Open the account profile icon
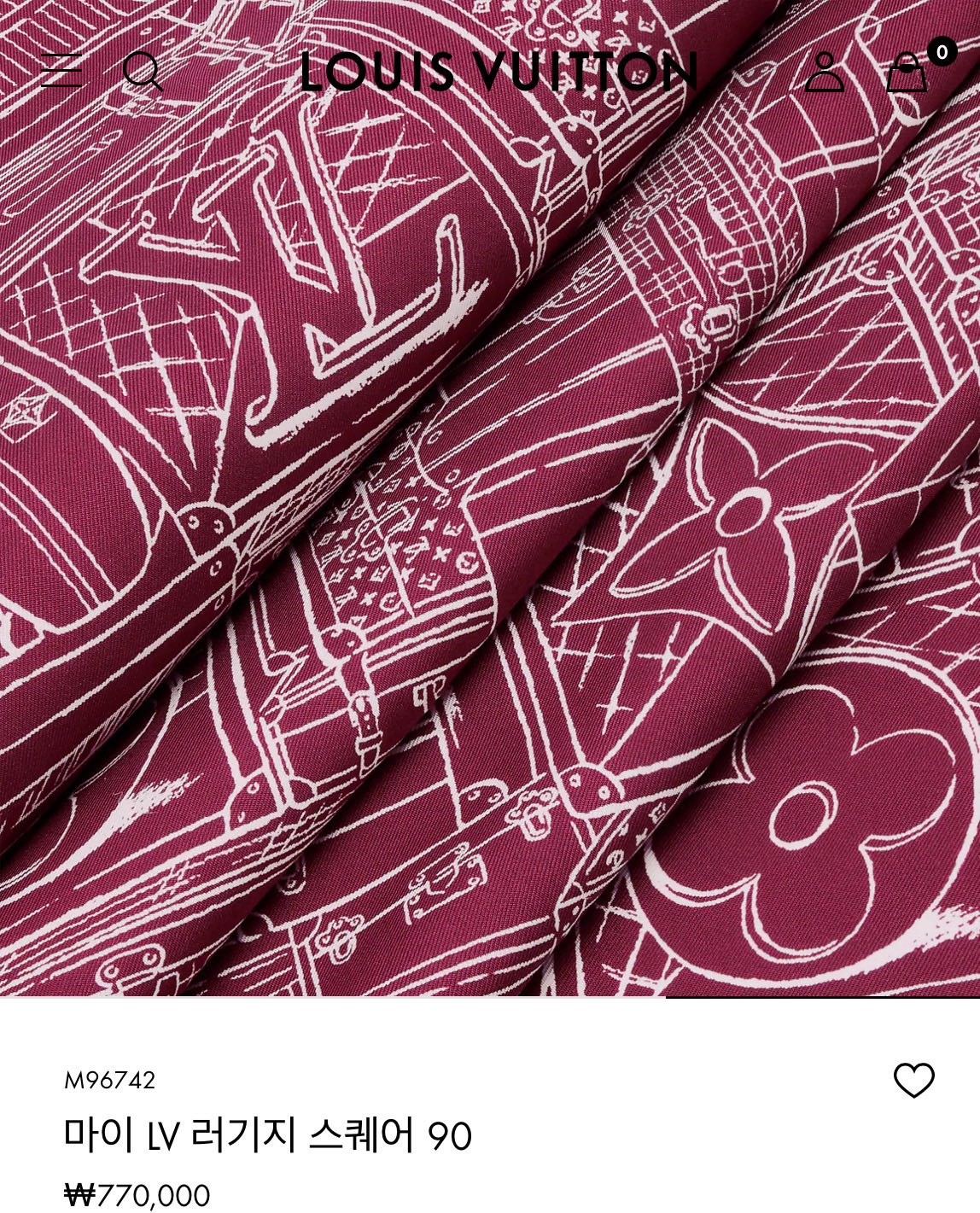The width and height of the screenshot is (980, 1213). 824,72
